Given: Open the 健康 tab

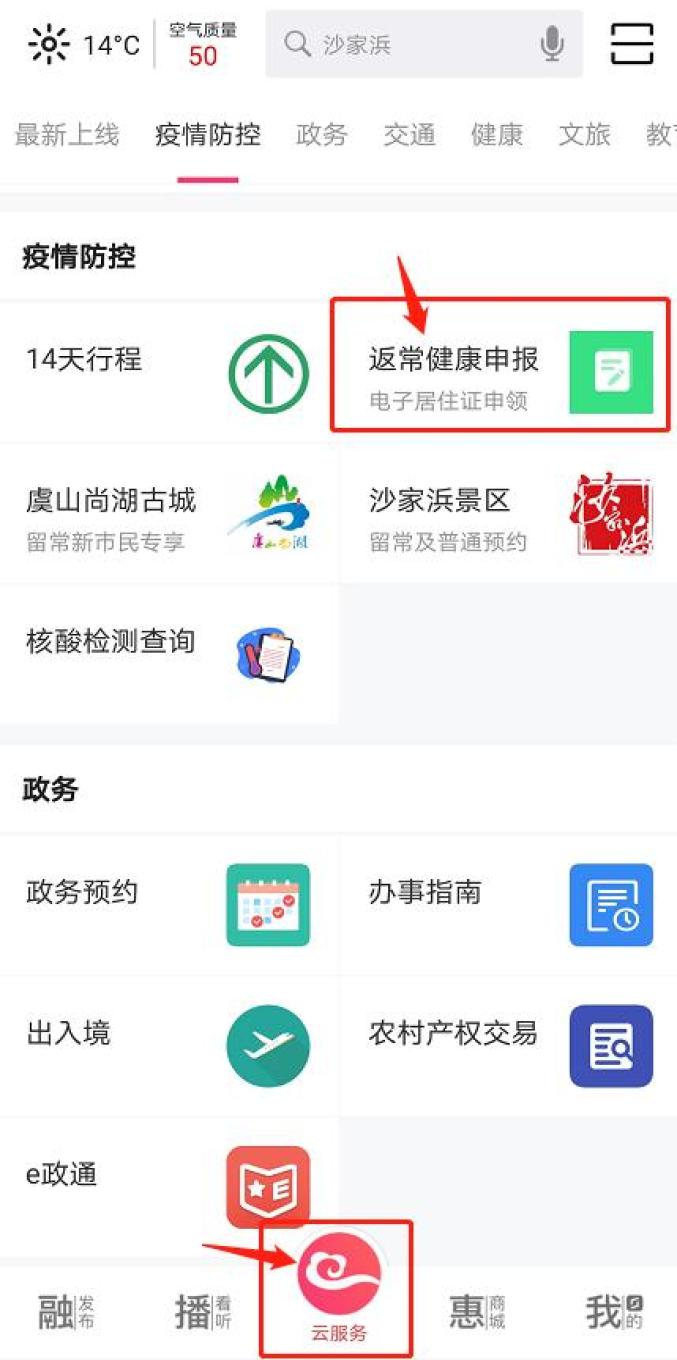Looking at the screenshot, I should (x=497, y=135).
